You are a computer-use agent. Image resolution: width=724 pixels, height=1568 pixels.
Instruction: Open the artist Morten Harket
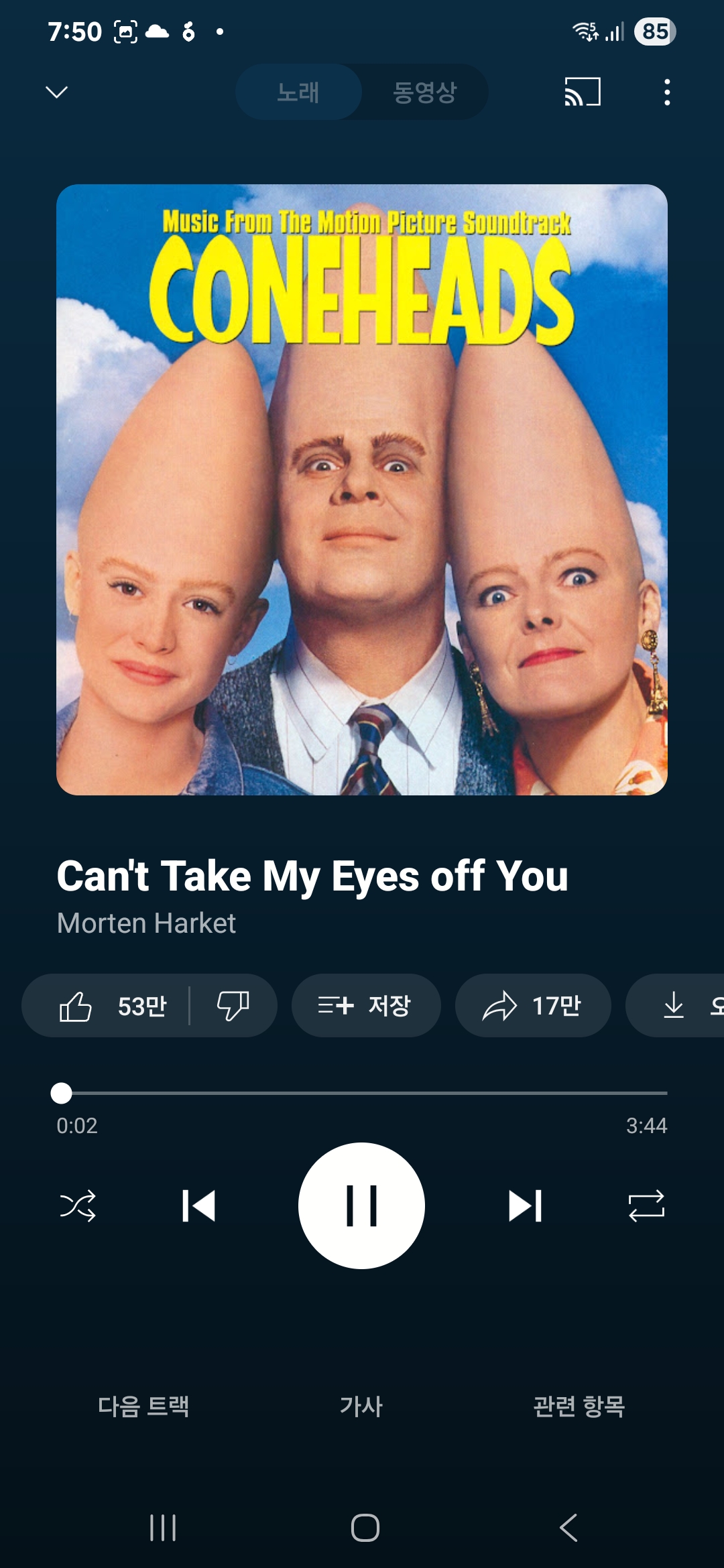pos(146,923)
